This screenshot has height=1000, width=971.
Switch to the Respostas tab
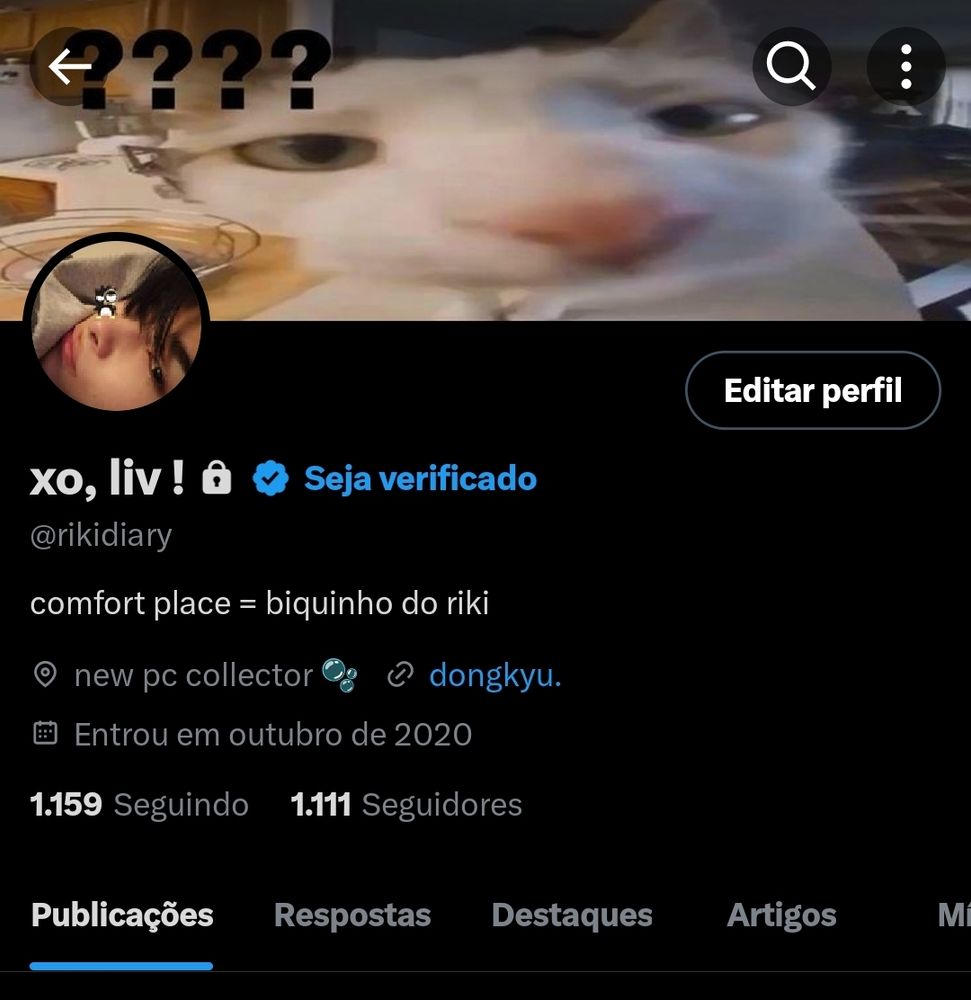tap(352, 915)
